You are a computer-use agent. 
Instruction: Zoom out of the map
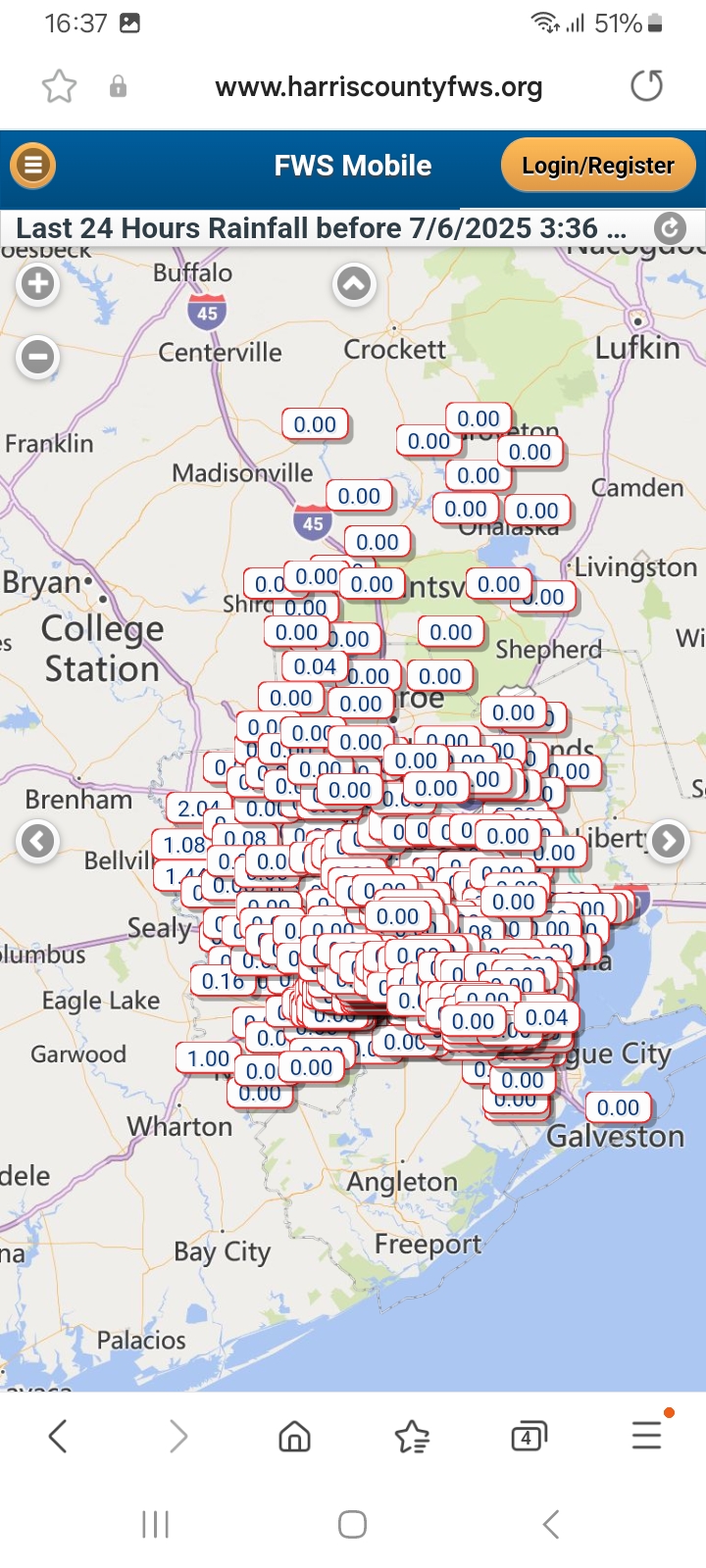(38, 356)
